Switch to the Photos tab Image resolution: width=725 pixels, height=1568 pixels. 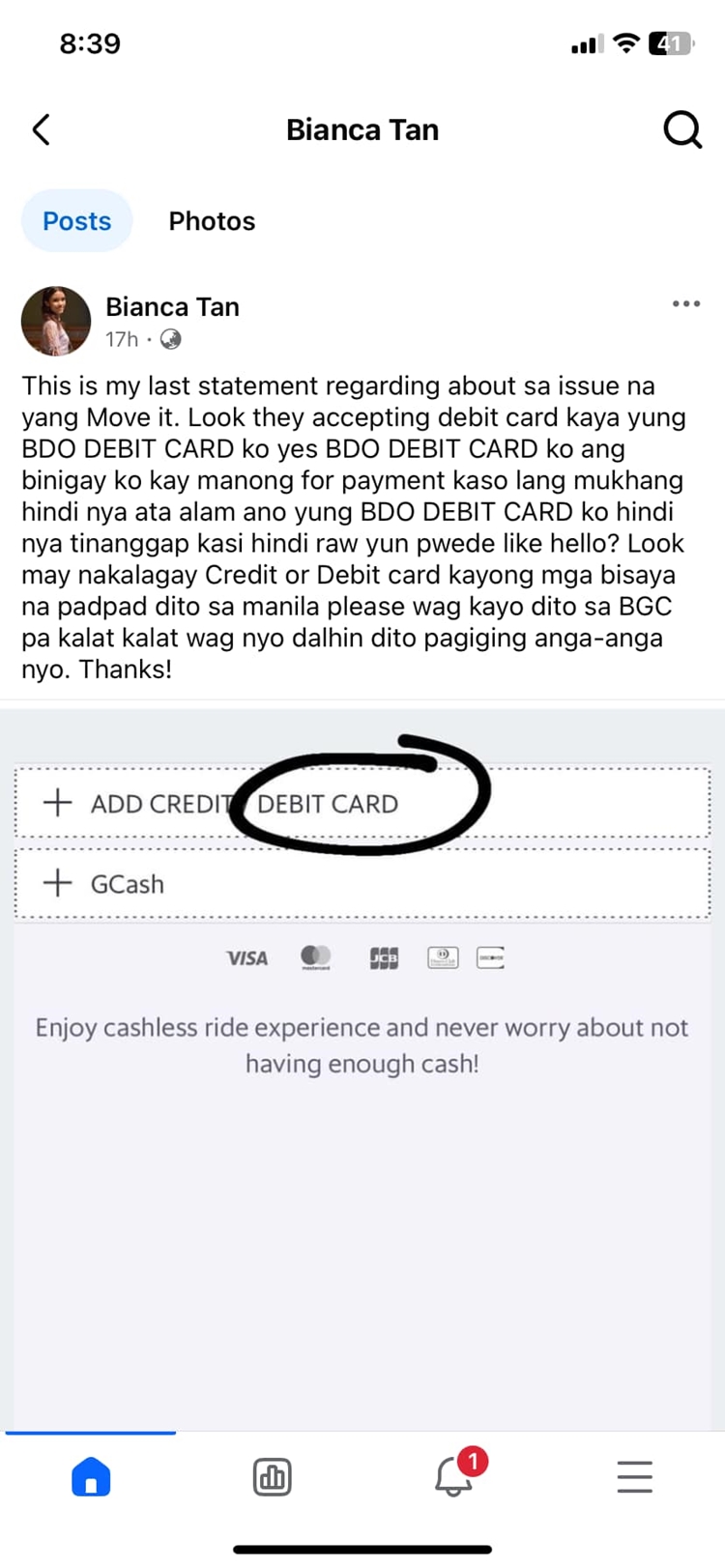coord(212,221)
